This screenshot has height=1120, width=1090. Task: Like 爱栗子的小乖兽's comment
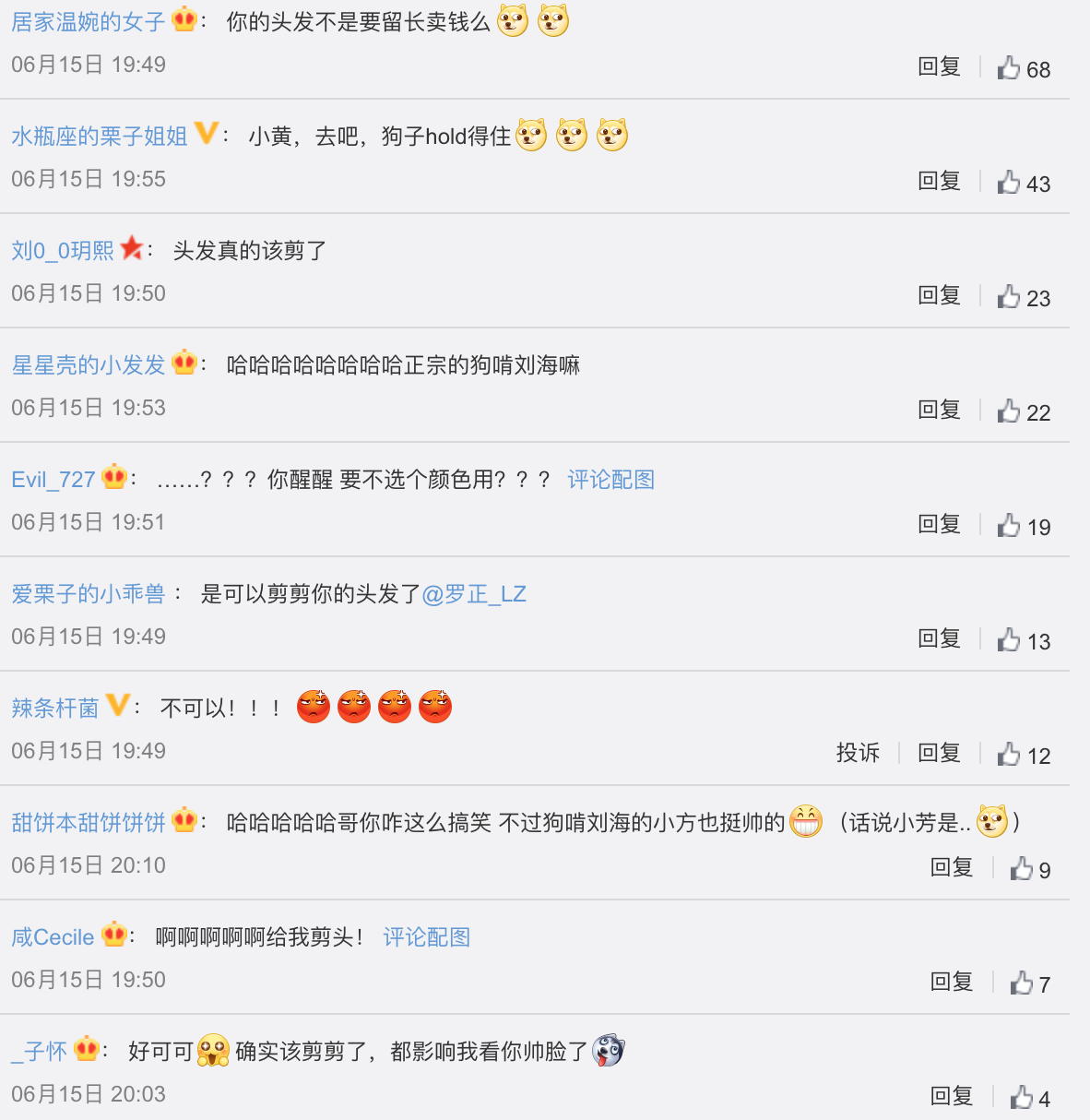pos(1010,640)
